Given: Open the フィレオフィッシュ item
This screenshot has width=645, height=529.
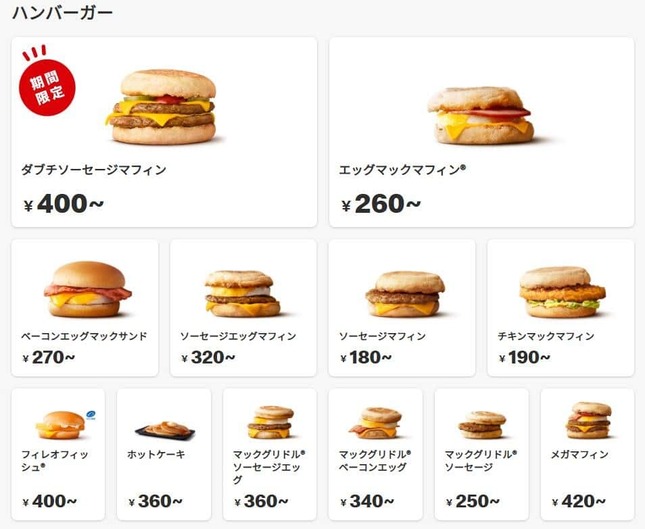Looking at the screenshot, I should (58, 454).
